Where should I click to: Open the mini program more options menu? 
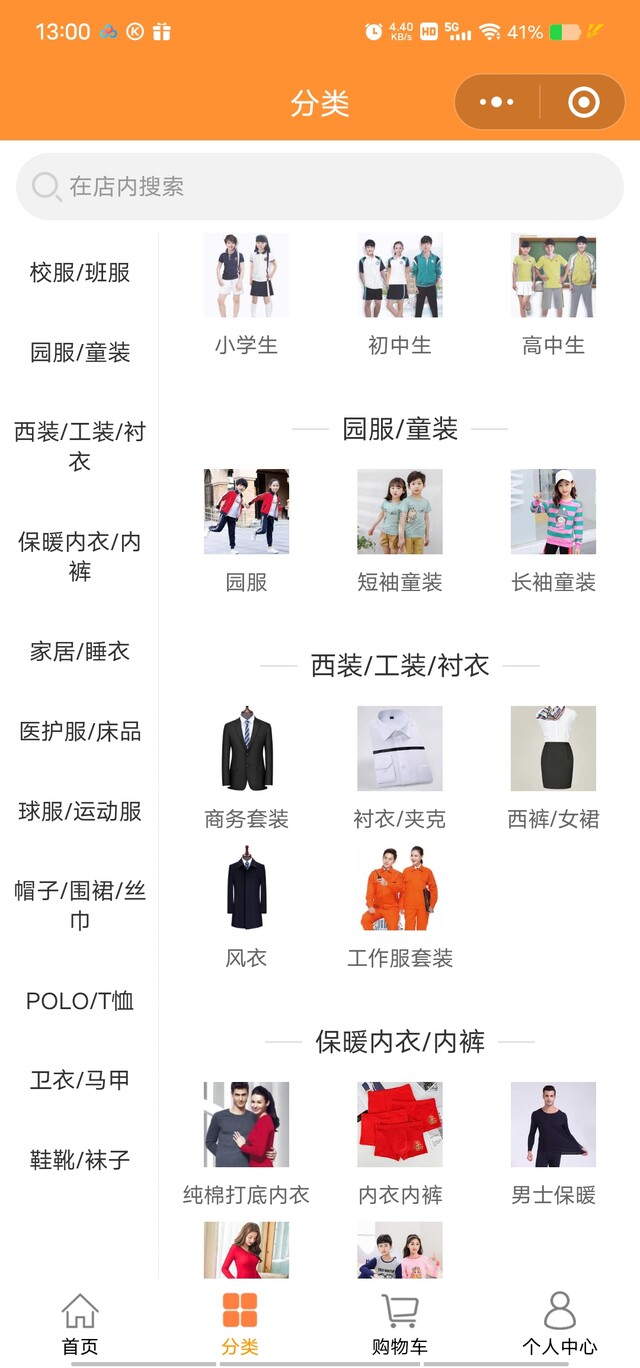[x=497, y=102]
